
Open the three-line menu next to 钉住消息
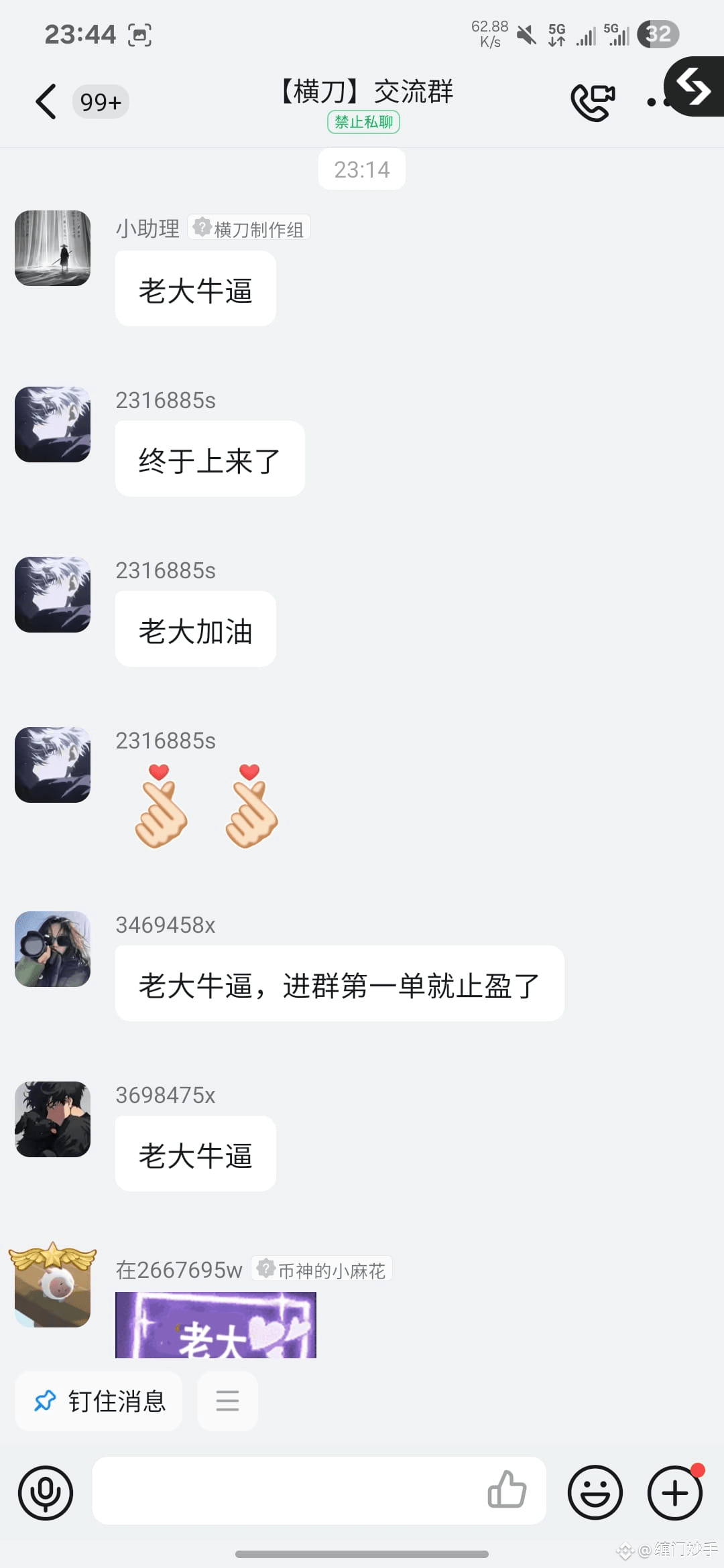coord(227,1401)
